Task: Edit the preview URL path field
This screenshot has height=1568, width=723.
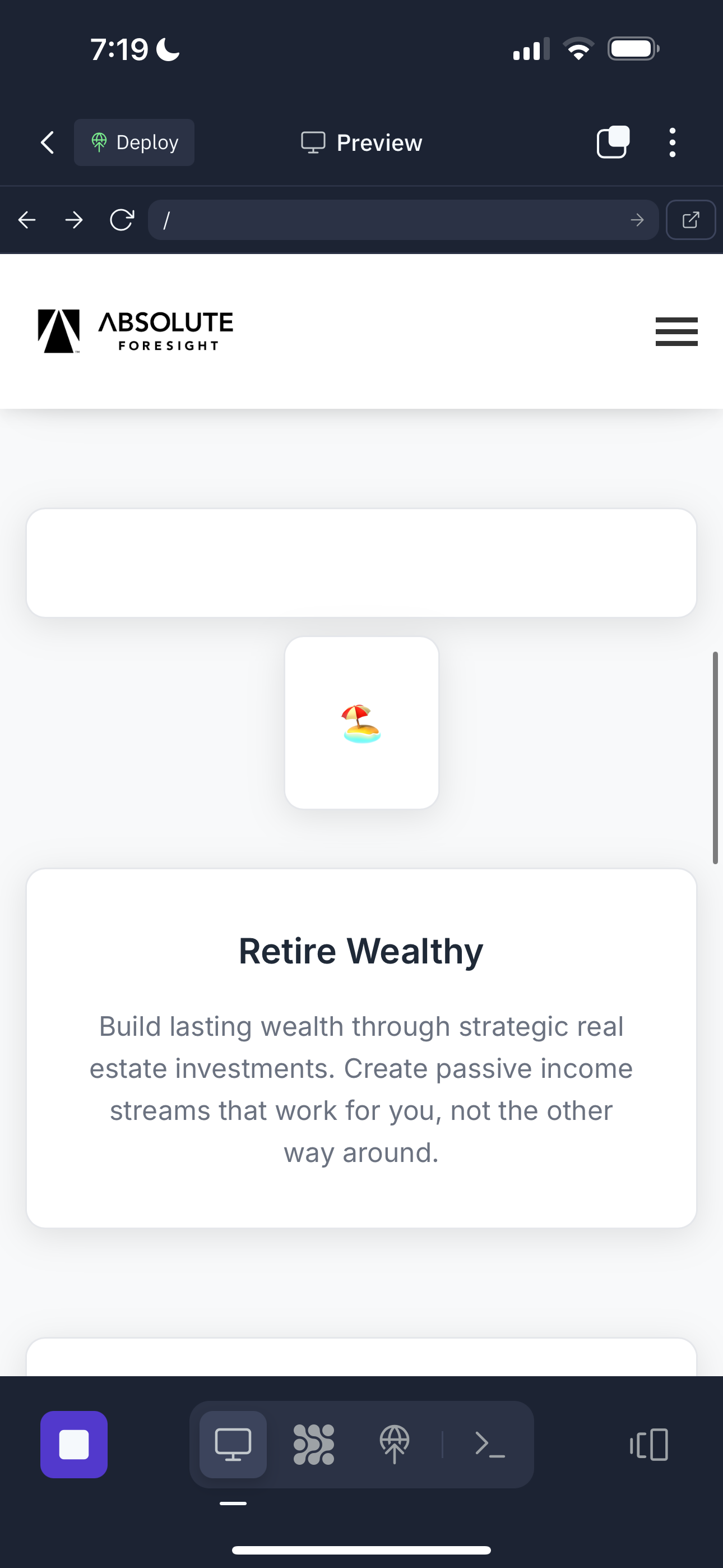Action: coord(390,220)
